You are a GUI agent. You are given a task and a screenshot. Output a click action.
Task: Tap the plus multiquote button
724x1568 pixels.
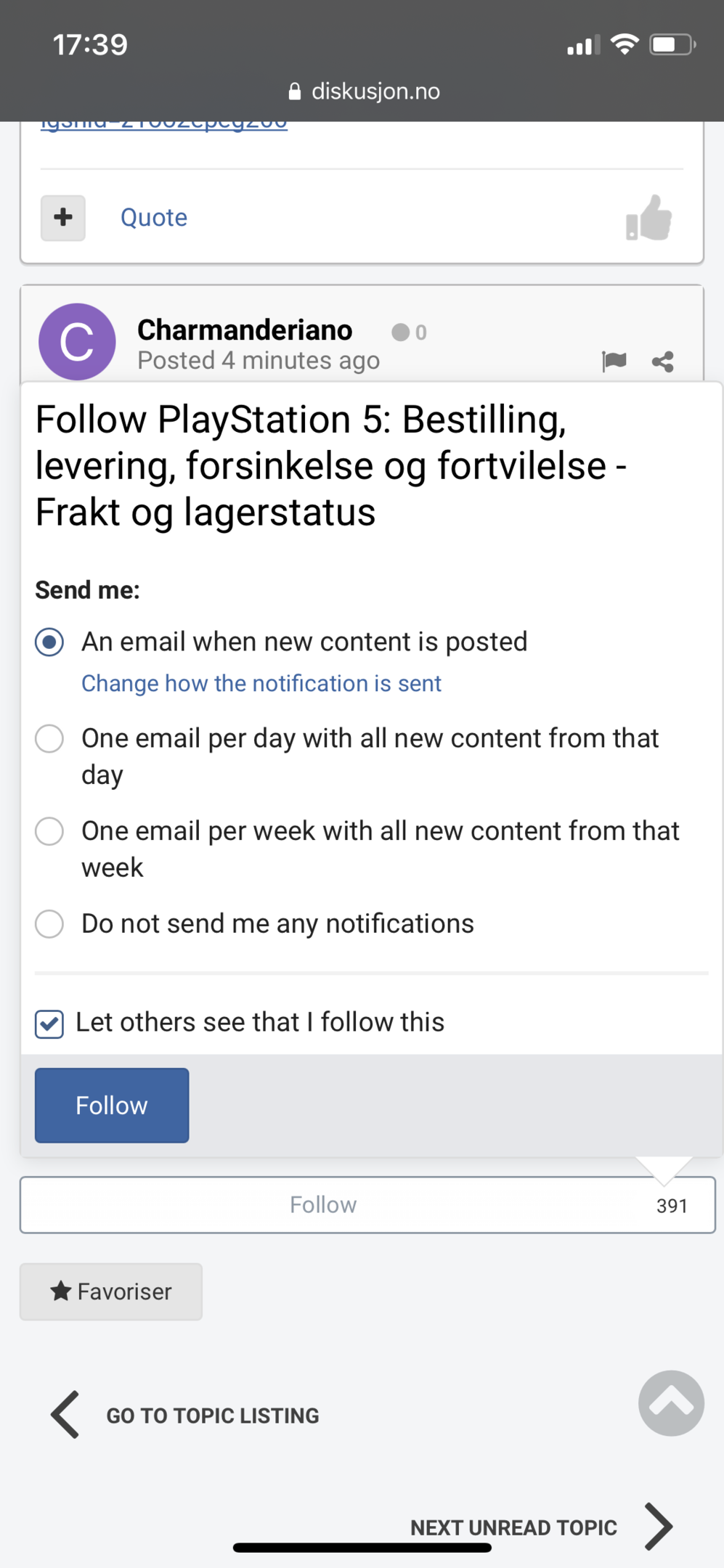(63, 218)
